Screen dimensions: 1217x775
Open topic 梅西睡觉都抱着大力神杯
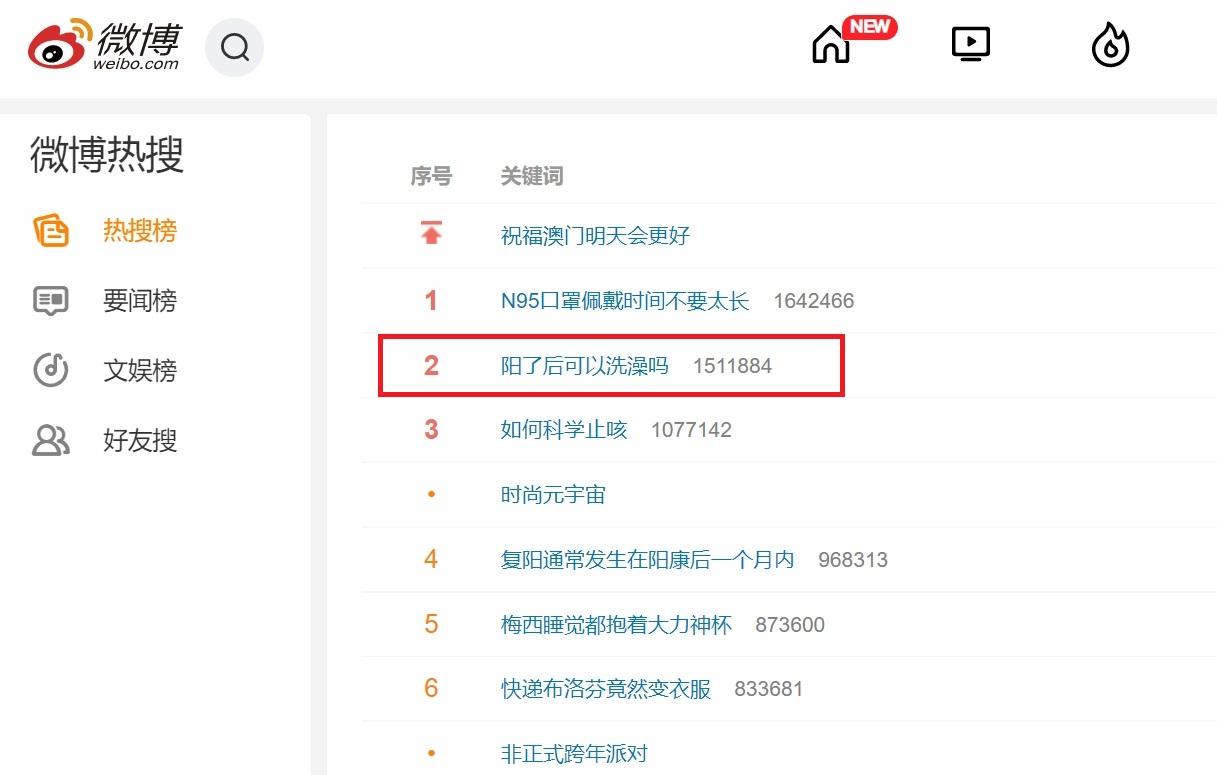[616, 625]
